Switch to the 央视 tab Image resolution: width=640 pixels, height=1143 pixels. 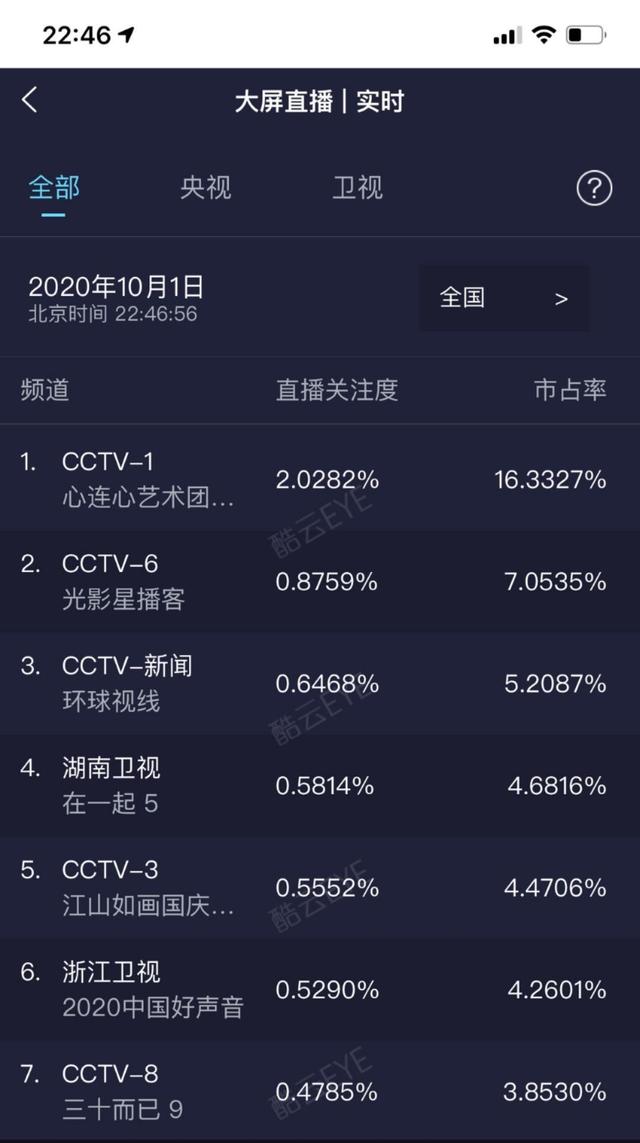[x=206, y=188]
